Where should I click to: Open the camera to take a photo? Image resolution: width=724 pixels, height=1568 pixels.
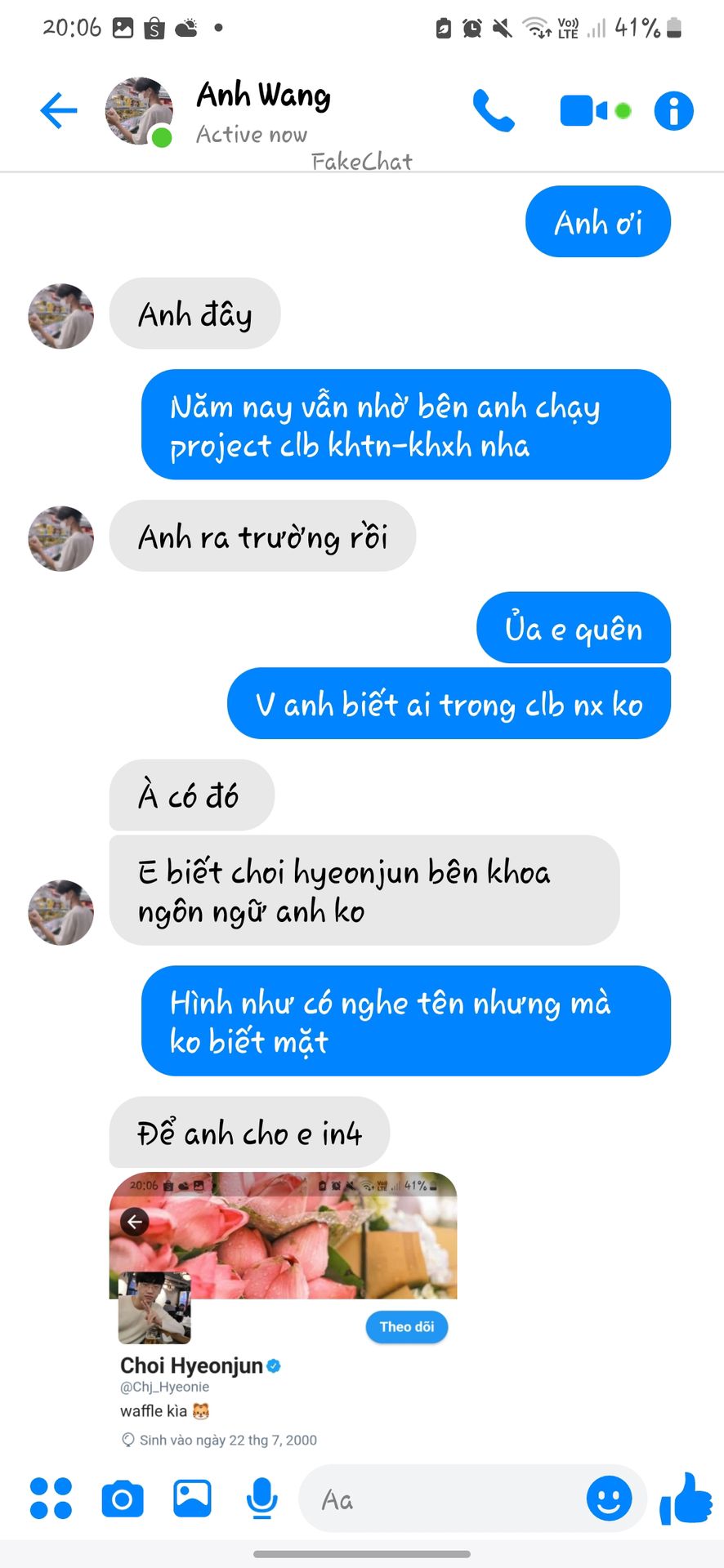(123, 1499)
